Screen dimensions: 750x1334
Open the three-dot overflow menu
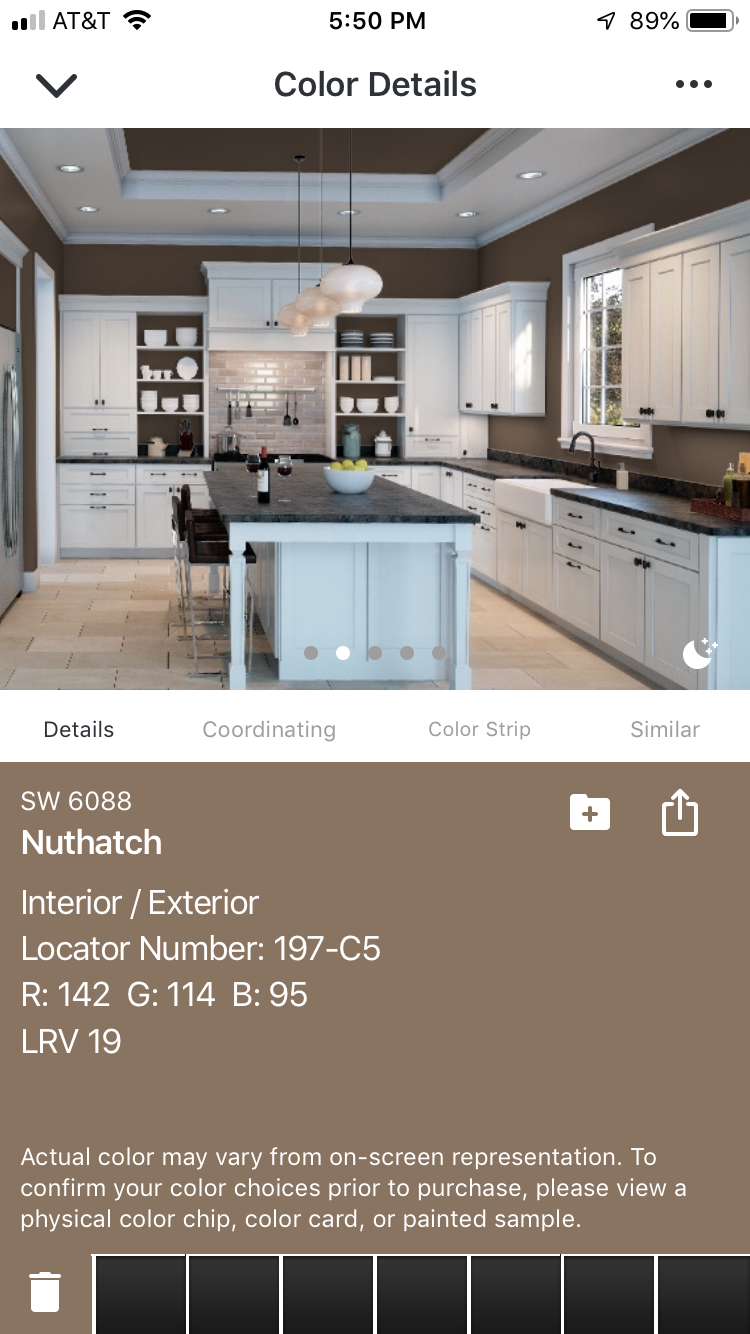(694, 85)
